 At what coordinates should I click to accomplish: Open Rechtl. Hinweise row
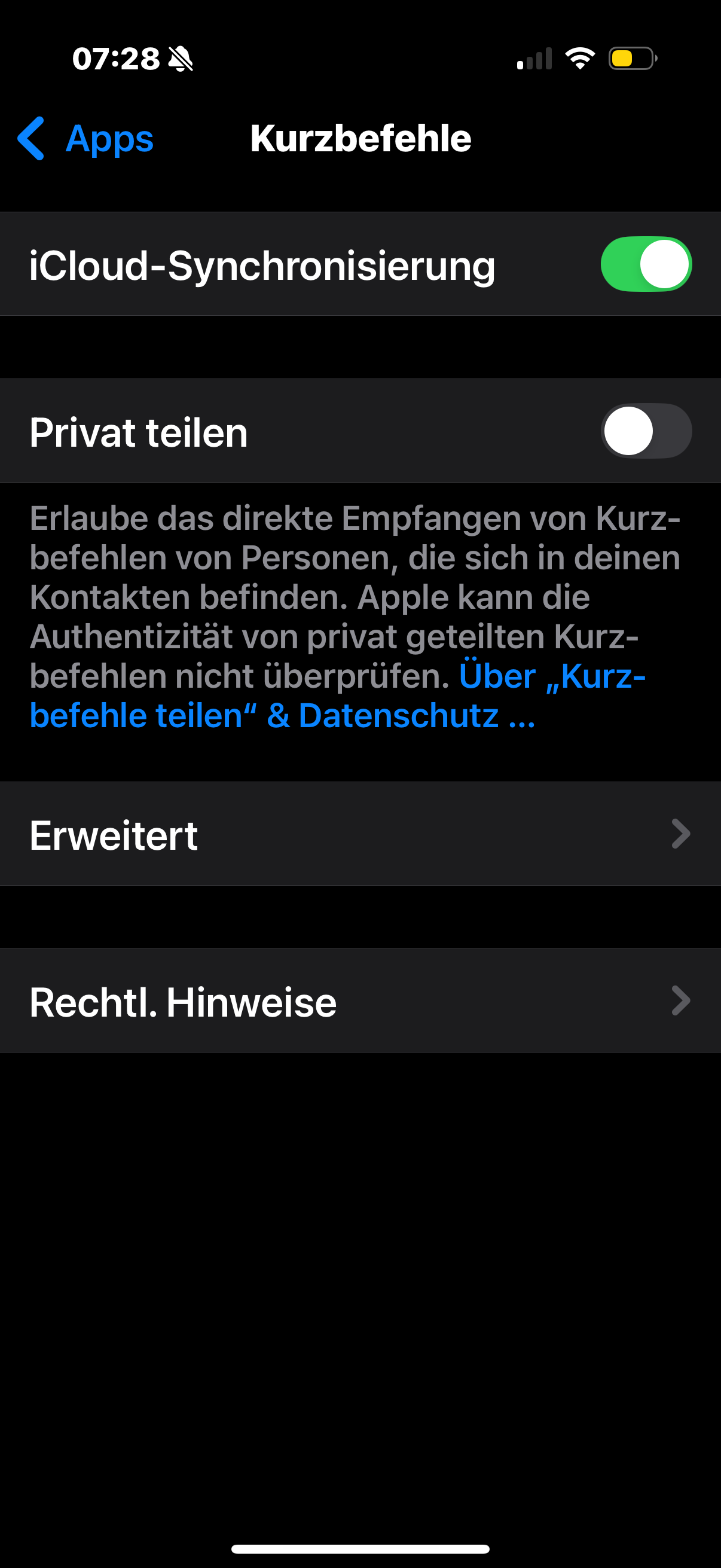pyautogui.click(x=360, y=1000)
